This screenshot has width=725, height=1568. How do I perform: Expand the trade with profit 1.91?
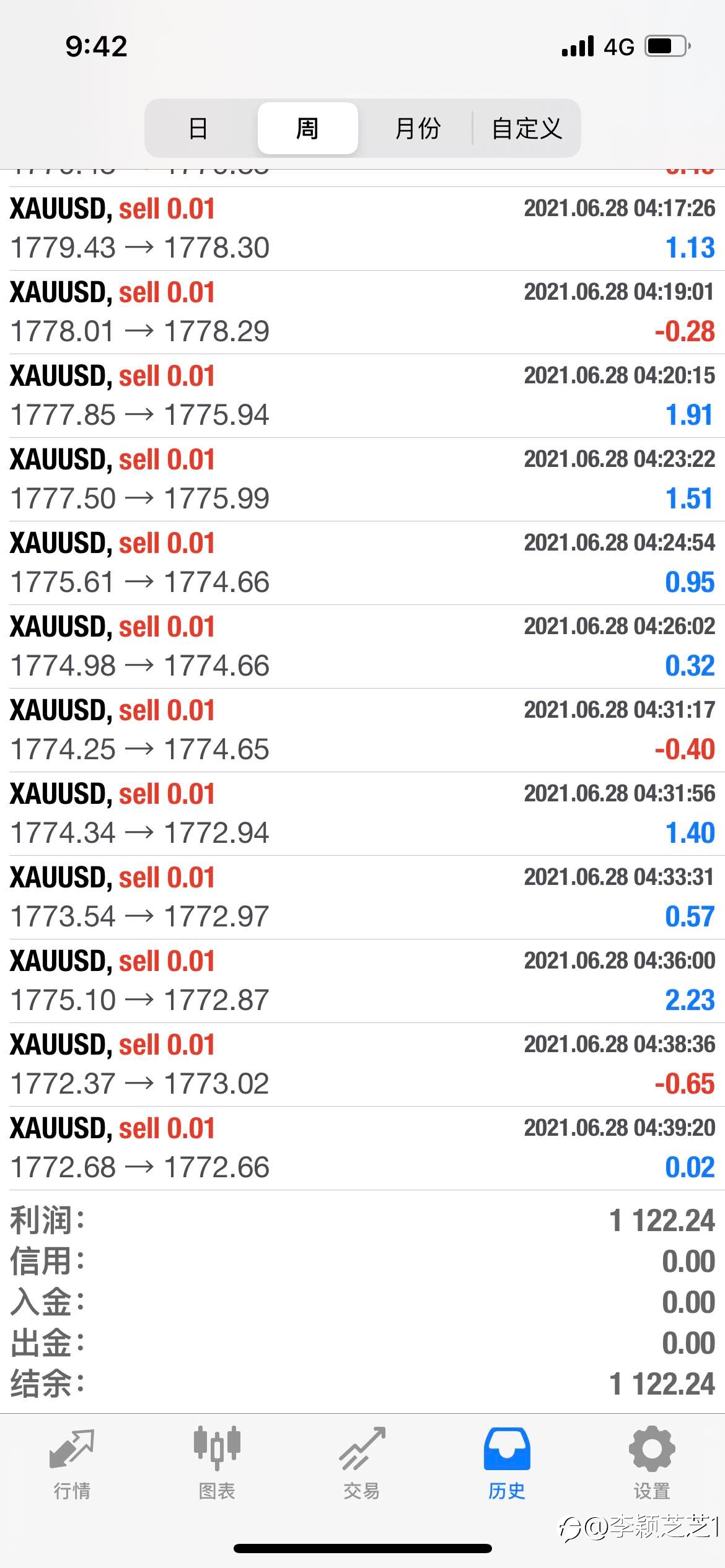coord(362,396)
